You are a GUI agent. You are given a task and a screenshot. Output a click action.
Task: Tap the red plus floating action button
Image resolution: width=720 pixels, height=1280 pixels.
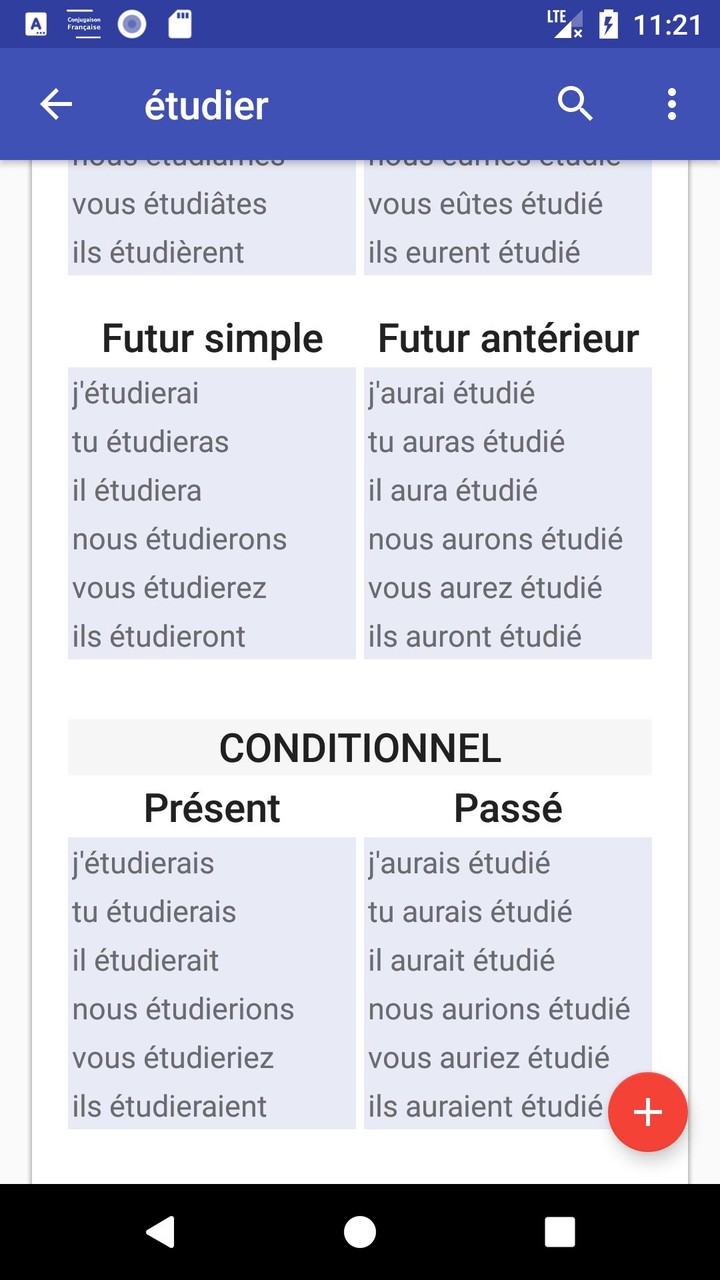pyautogui.click(x=647, y=1111)
